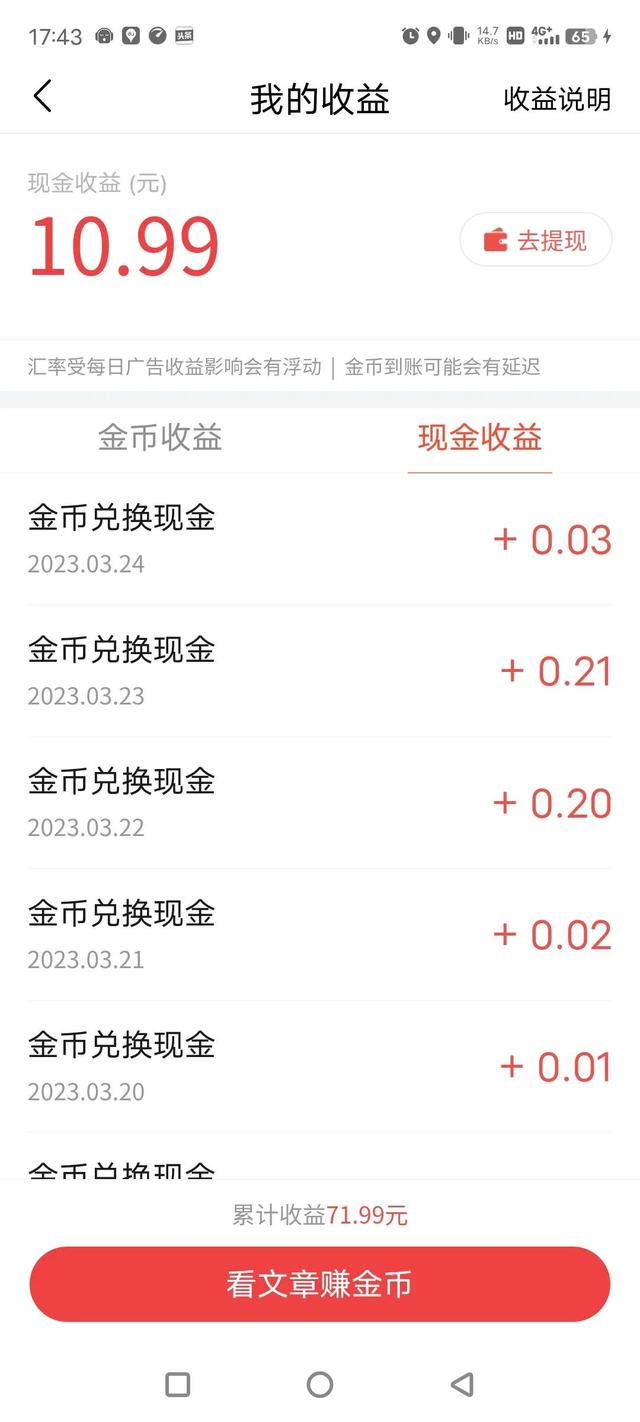Go back using the top-left arrow
The height and width of the screenshot is (1422, 640).
(42, 97)
